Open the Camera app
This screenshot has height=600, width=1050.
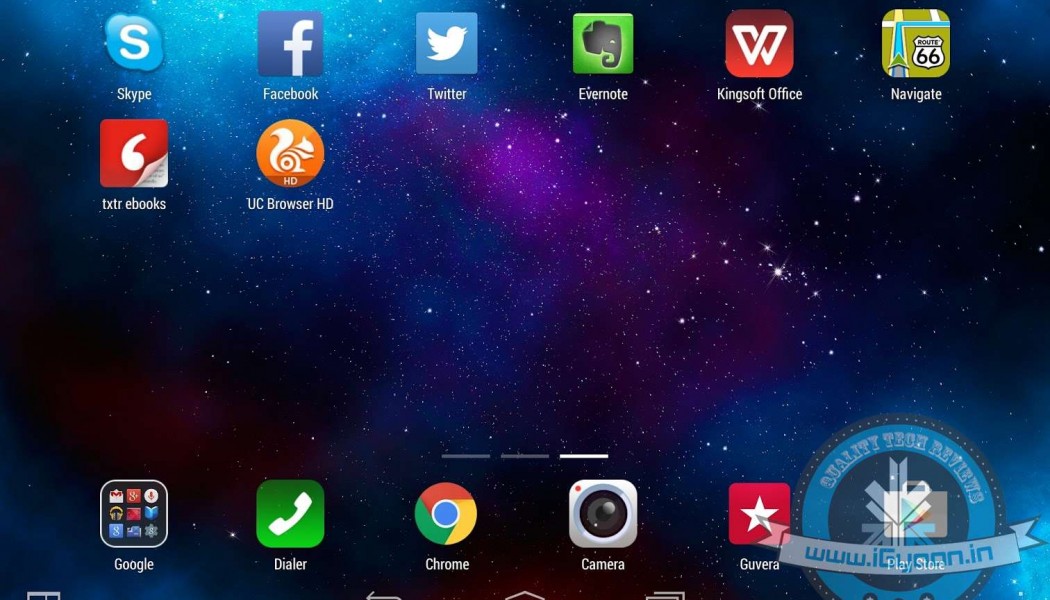pos(603,514)
